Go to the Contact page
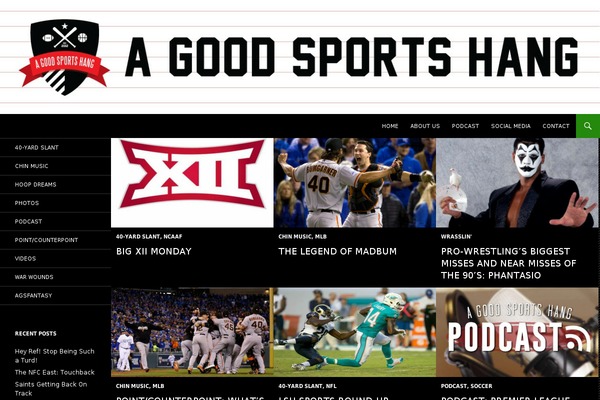 pos(556,126)
